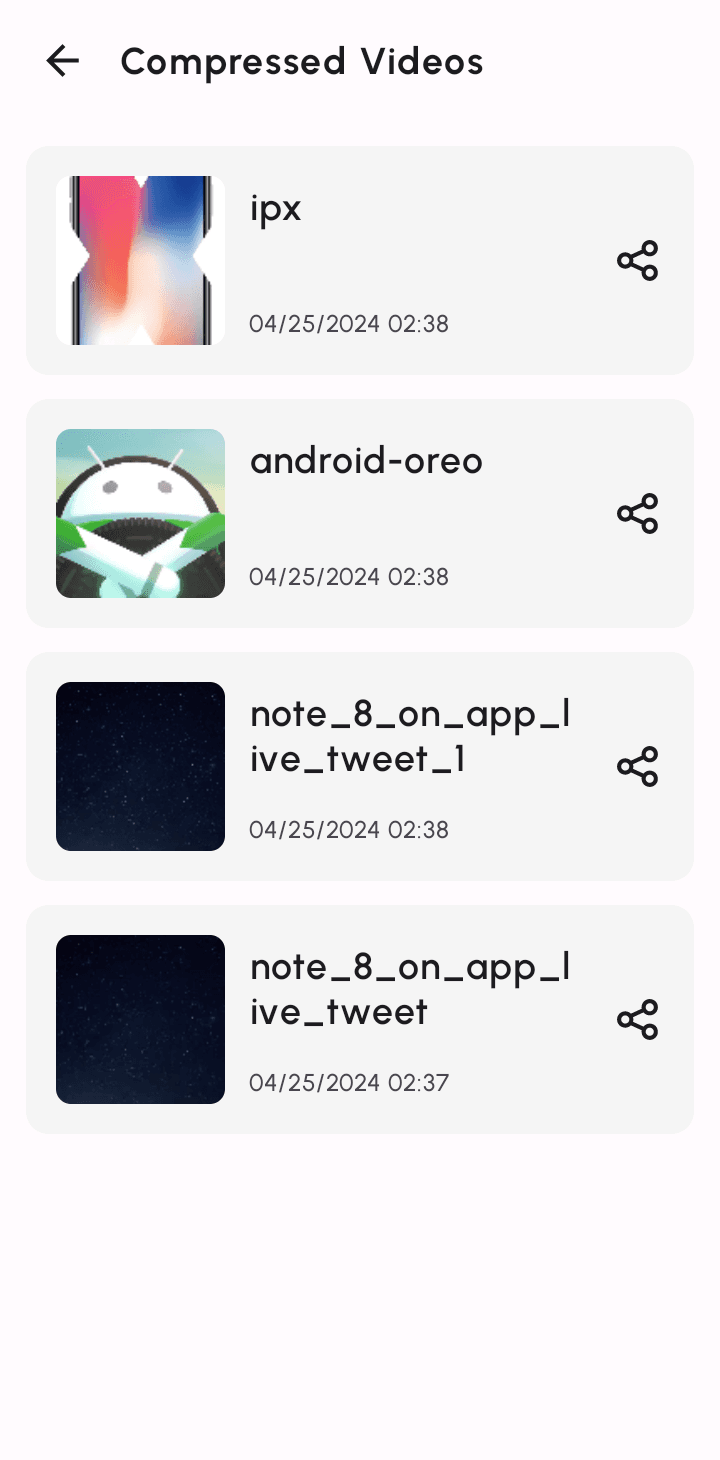Open the ipx video card
This screenshot has height=1460, width=720.
(x=360, y=260)
